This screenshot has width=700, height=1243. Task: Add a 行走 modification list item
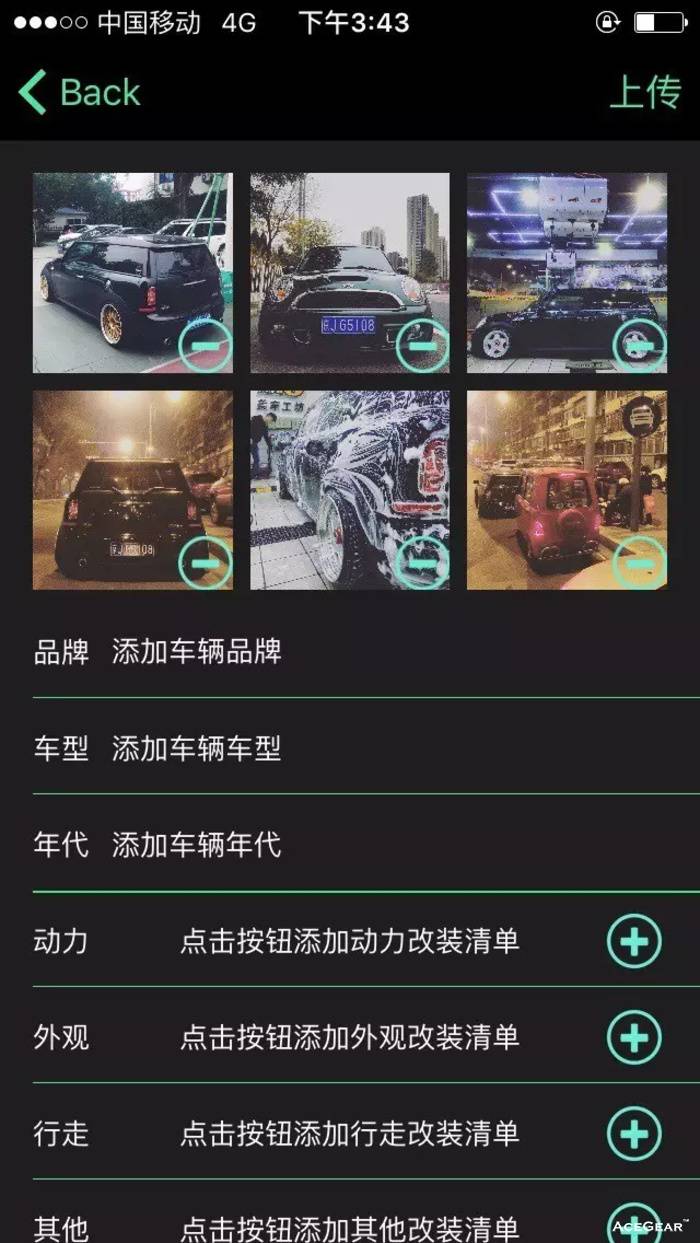click(x=634, y=1133)
